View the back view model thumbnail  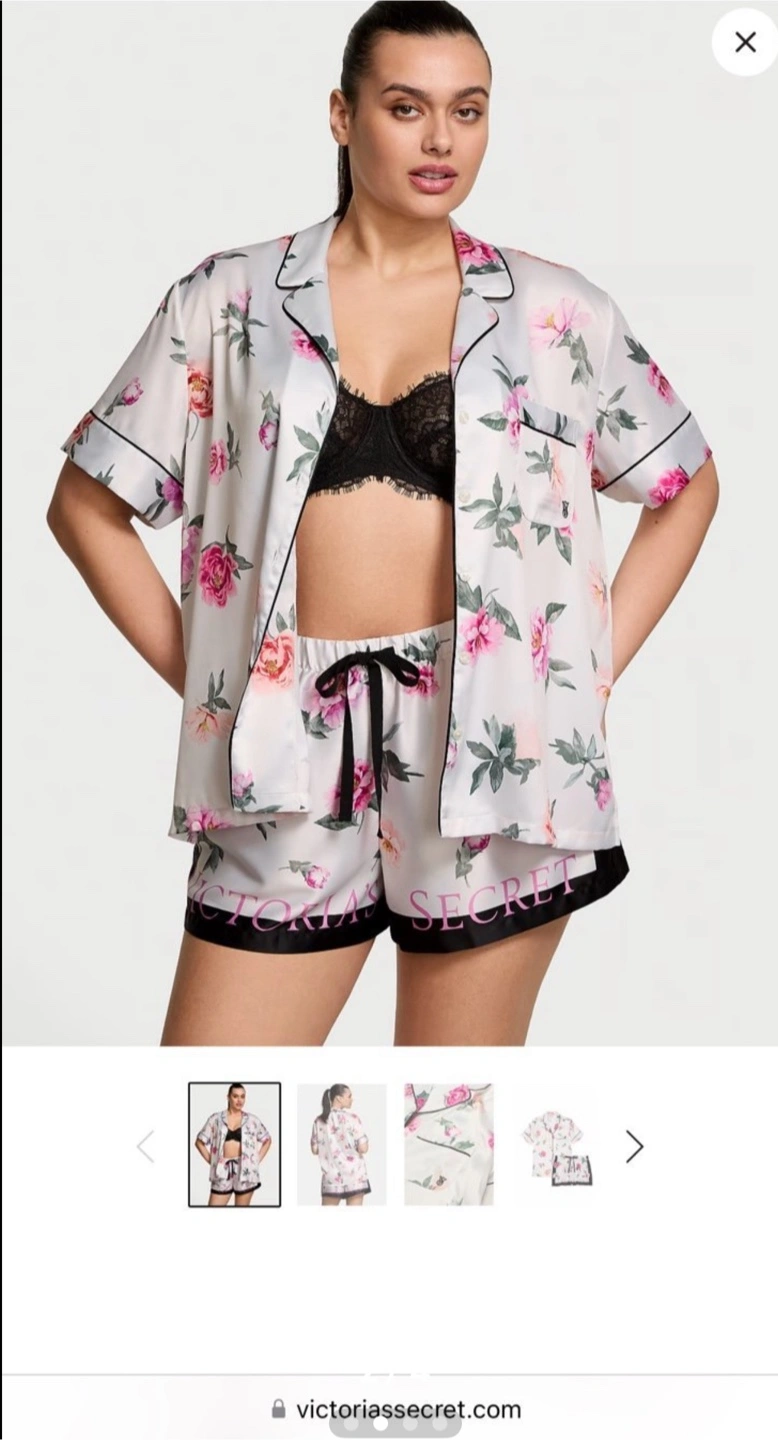(342, 1145)
